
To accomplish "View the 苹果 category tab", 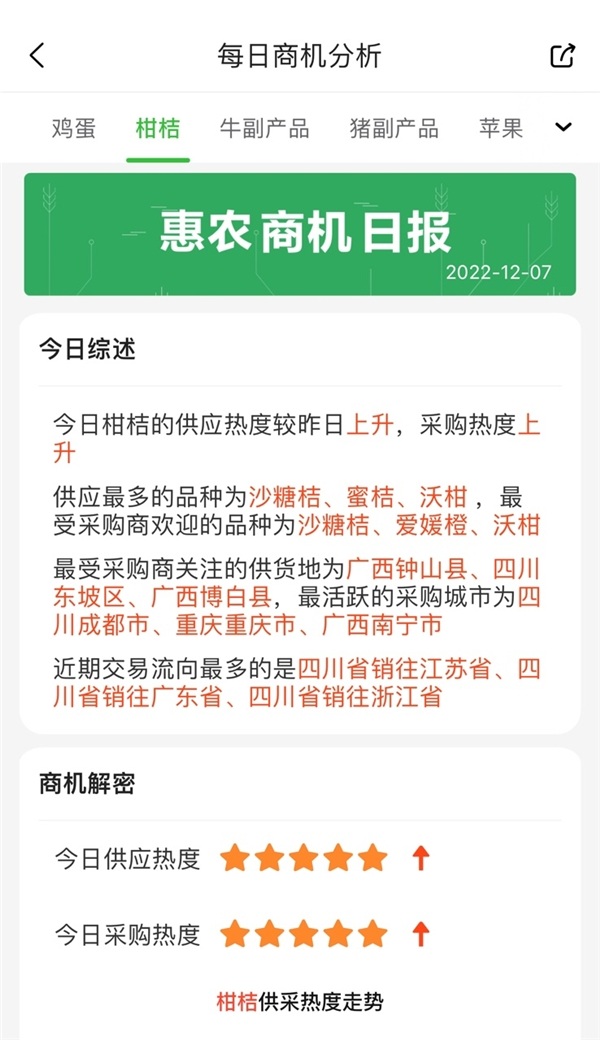I will 500,129.
